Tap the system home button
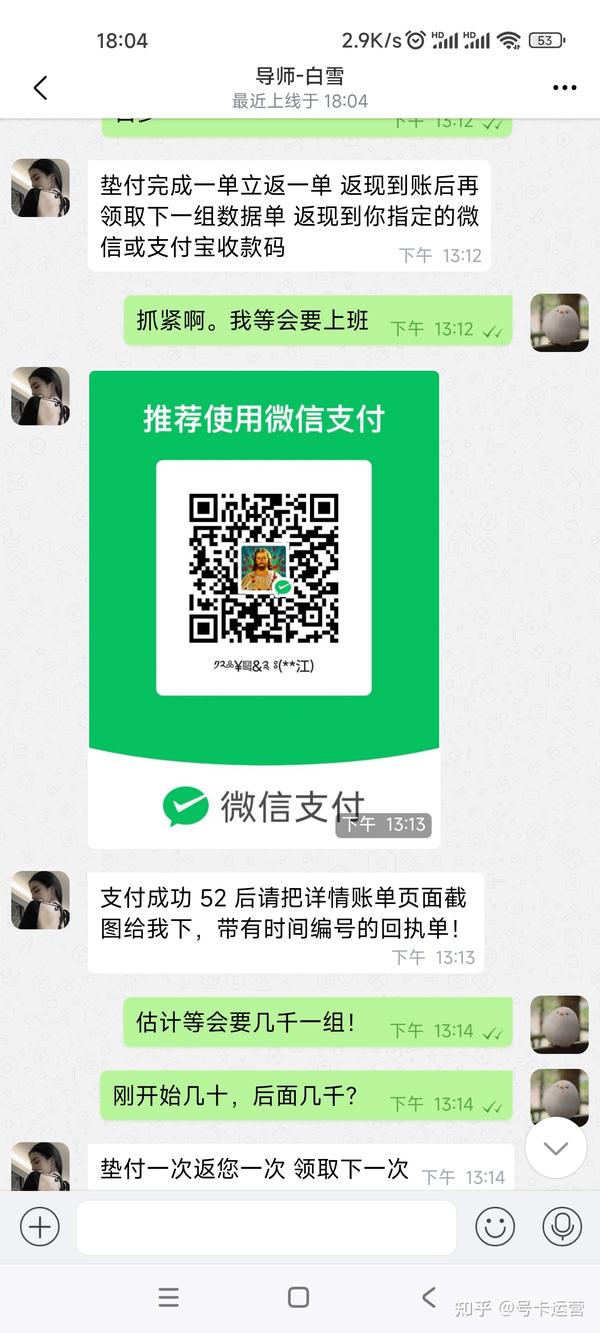The width and height of the screenshot is (600, 1333). pyautogui.click(x=298, y=1297)
